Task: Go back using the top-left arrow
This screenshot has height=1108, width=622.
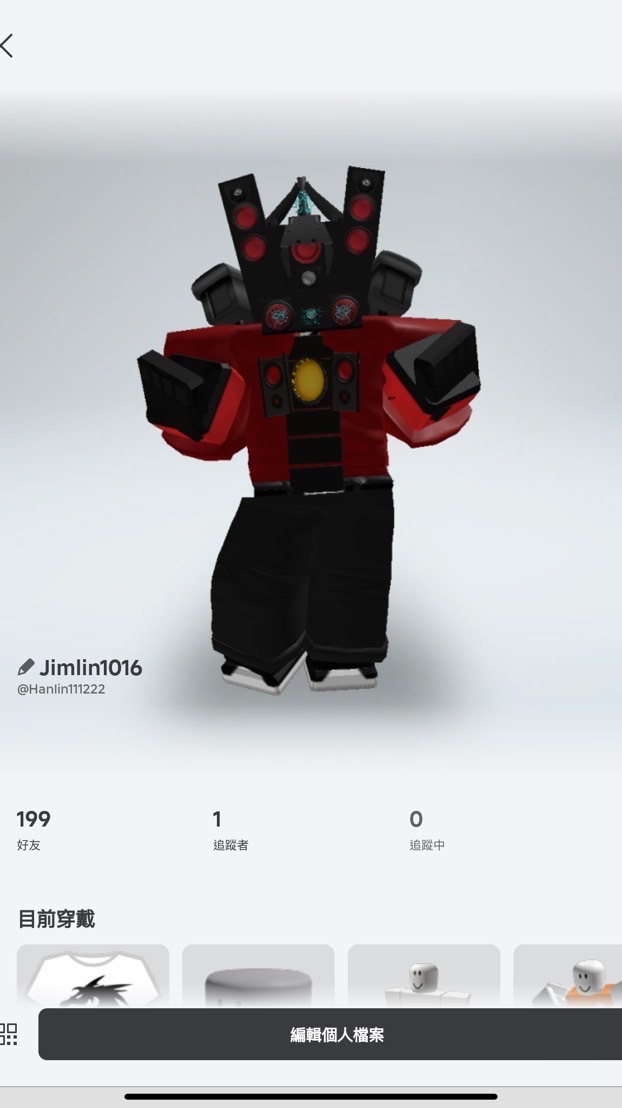Action: click(x=8, y=45)
